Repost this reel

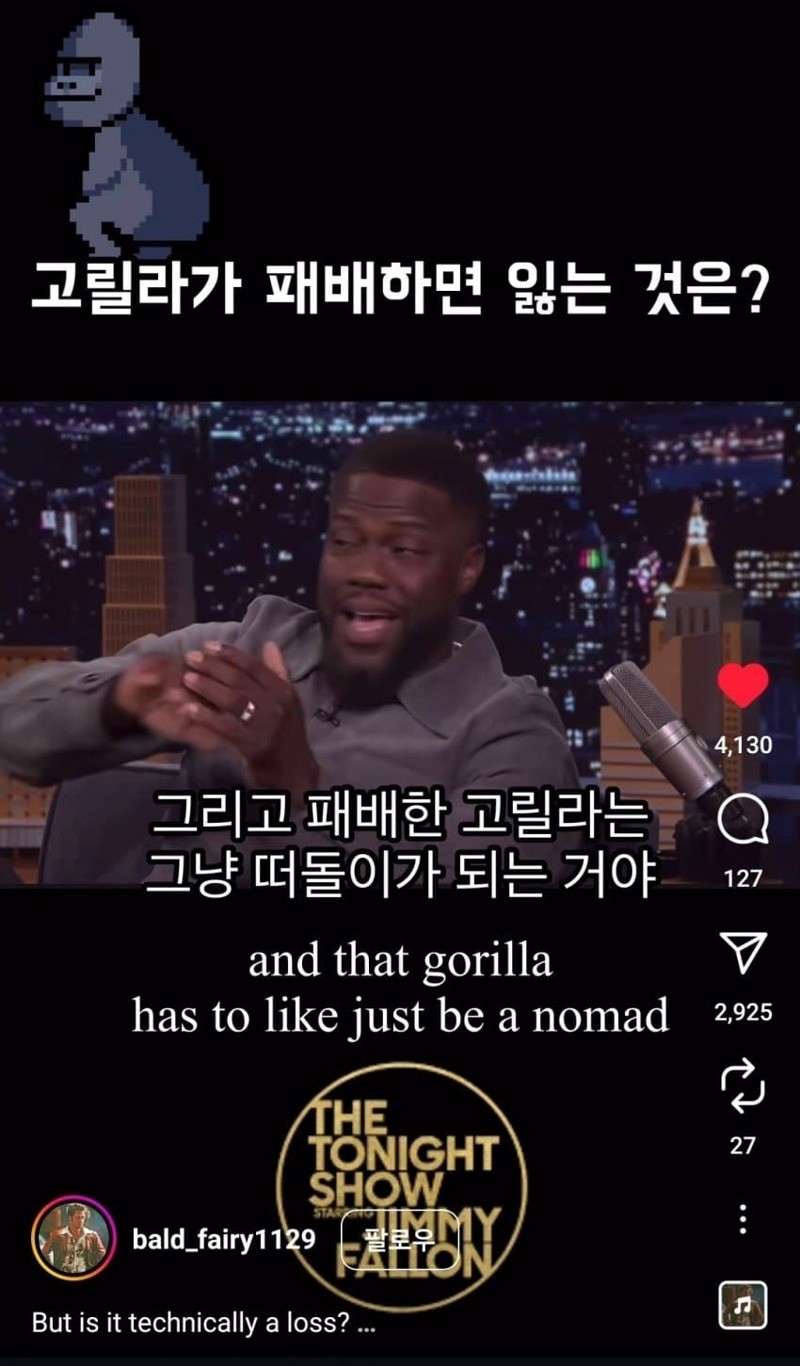click(x=743, y=1086)
